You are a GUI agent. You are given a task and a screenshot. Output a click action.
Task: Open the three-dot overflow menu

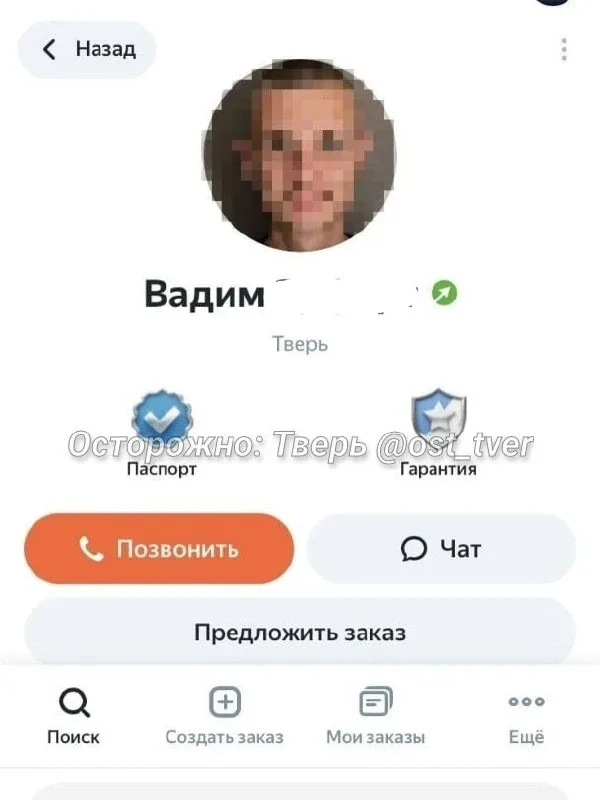[x=564, y=49]
